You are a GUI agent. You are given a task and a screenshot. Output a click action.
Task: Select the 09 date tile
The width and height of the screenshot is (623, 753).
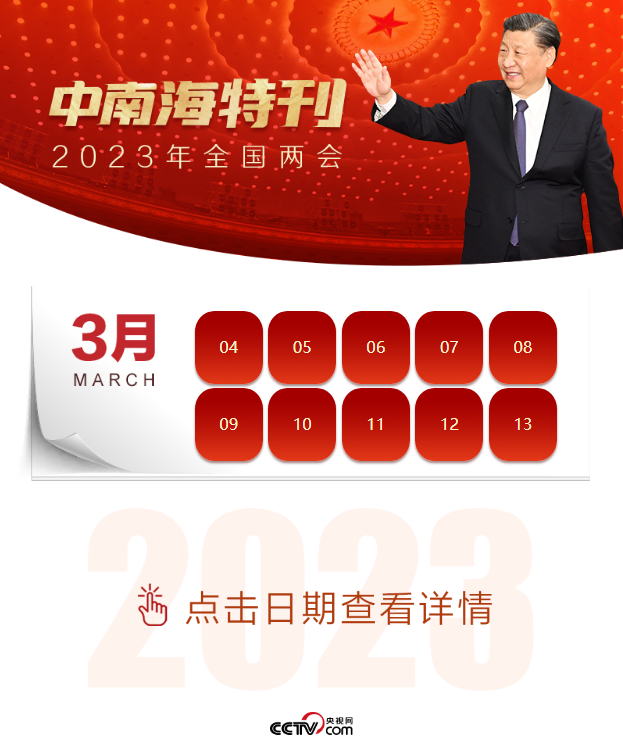229,424
